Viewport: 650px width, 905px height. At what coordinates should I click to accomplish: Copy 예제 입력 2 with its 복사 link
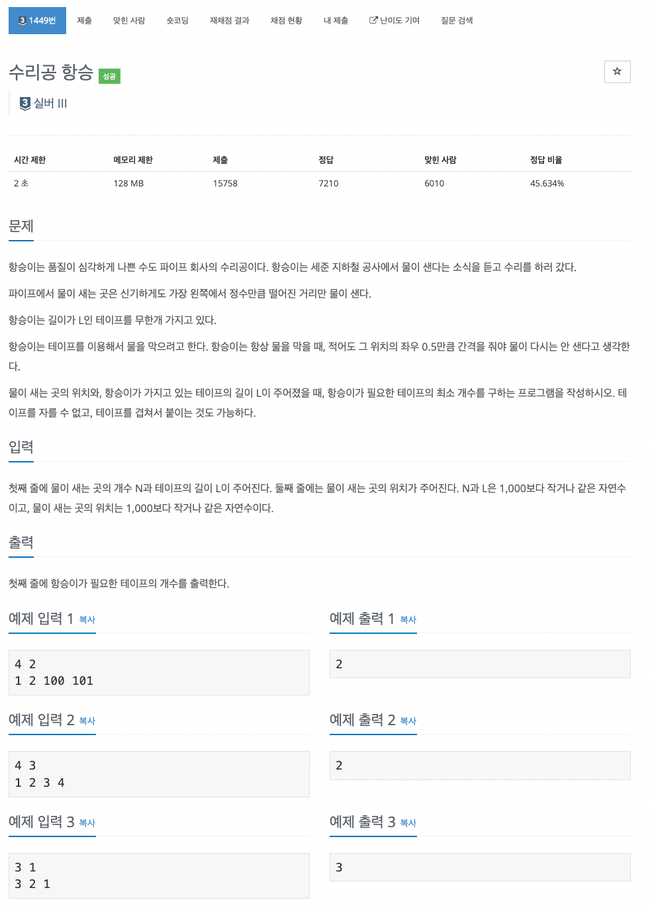click(x=87, y=721)
